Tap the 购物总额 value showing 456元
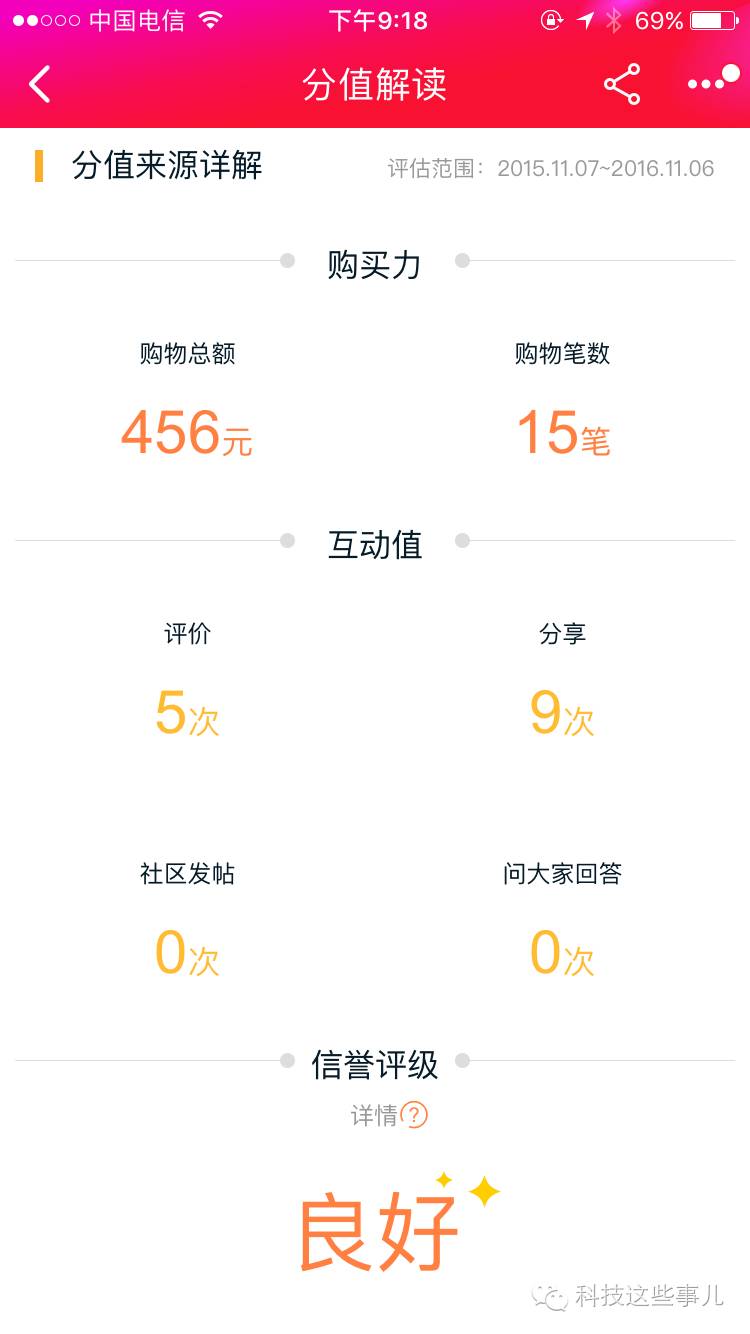The image size is (750, 1334). tap(186, 433)
